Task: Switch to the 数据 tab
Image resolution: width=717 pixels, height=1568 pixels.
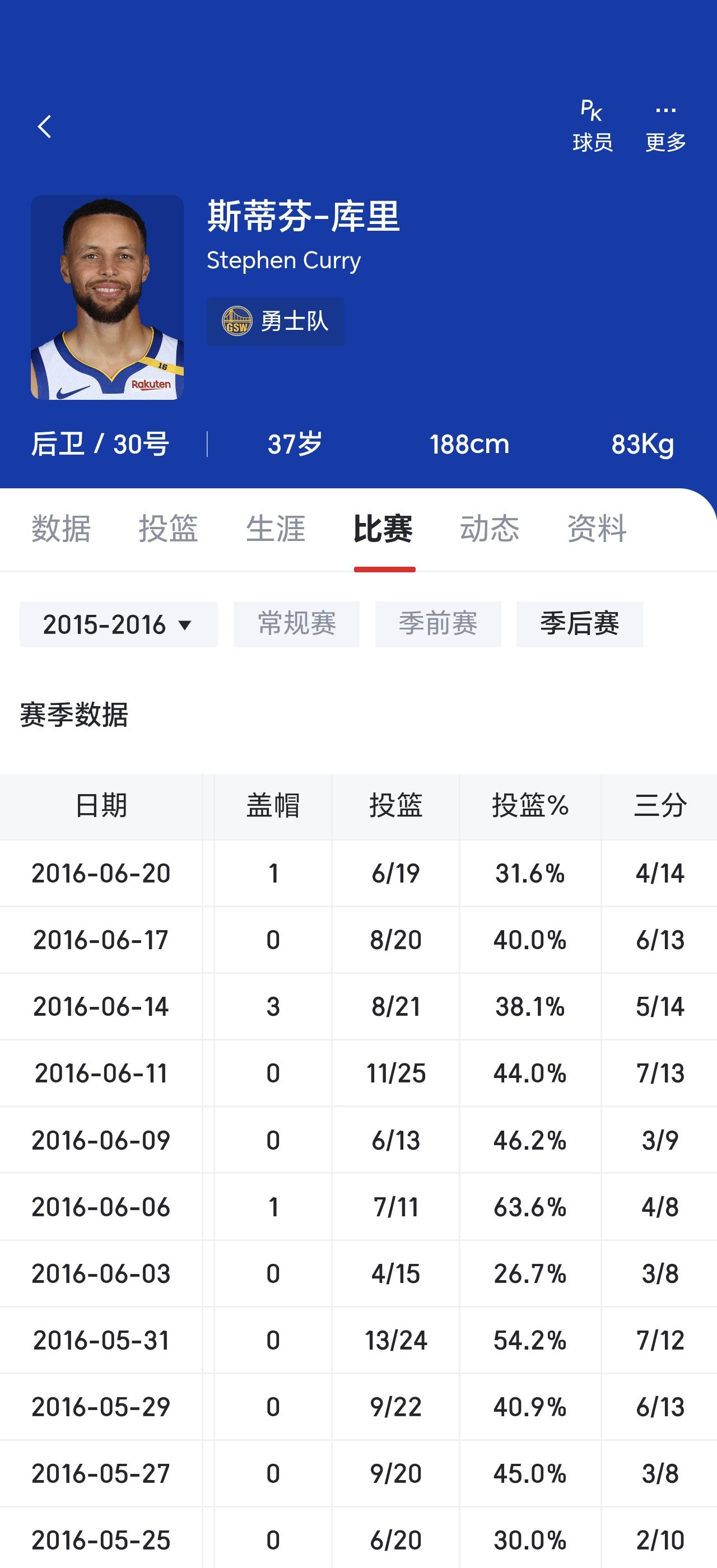Action: (x=61, y=528)
